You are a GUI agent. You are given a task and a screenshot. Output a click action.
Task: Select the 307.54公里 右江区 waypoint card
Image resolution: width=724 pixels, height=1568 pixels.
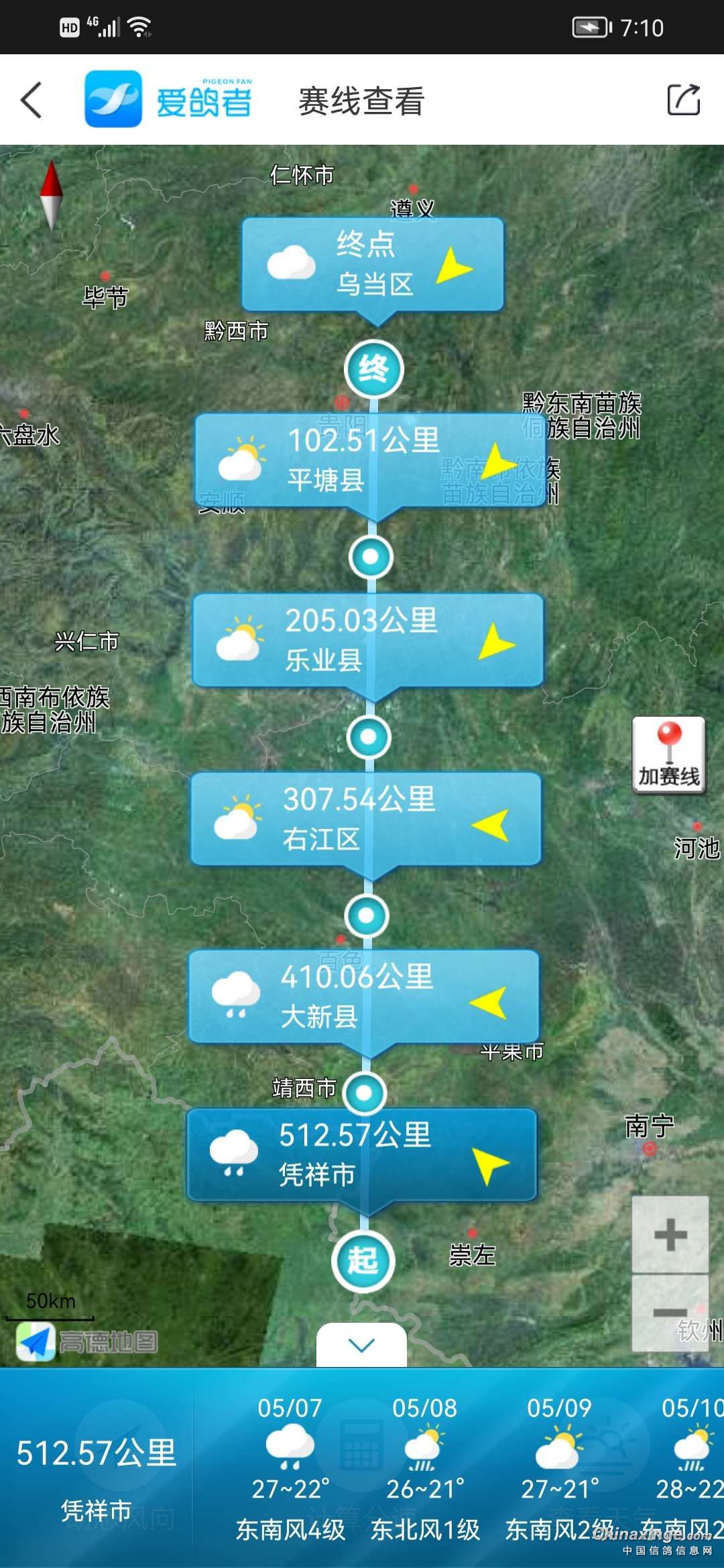coord(365,819)
